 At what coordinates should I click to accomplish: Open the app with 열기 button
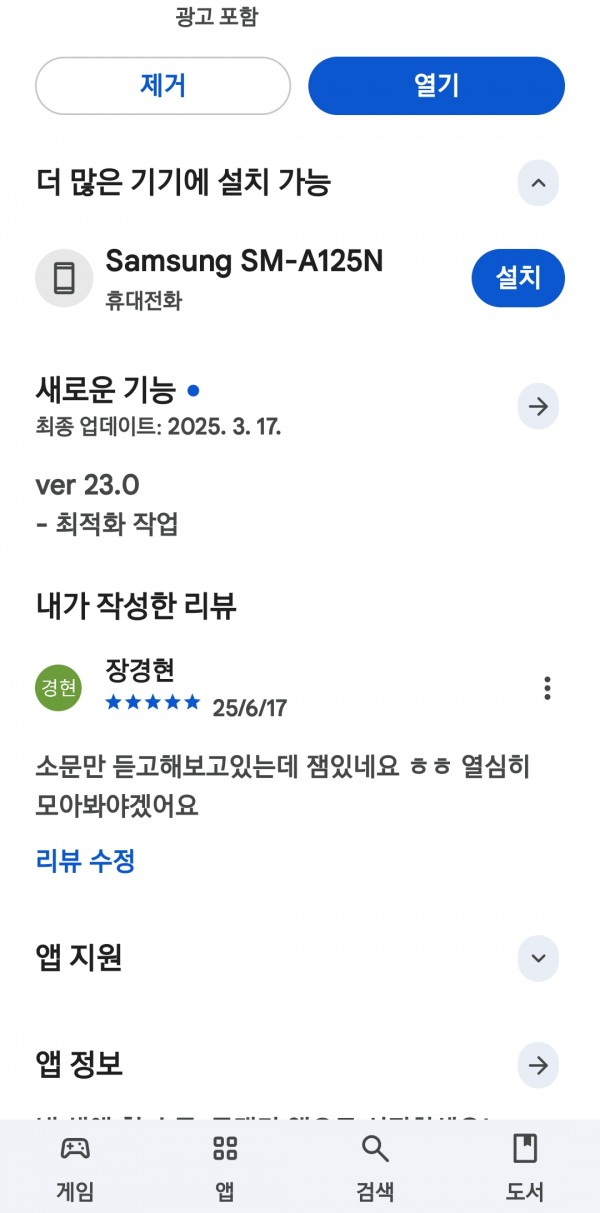[436, 86]
